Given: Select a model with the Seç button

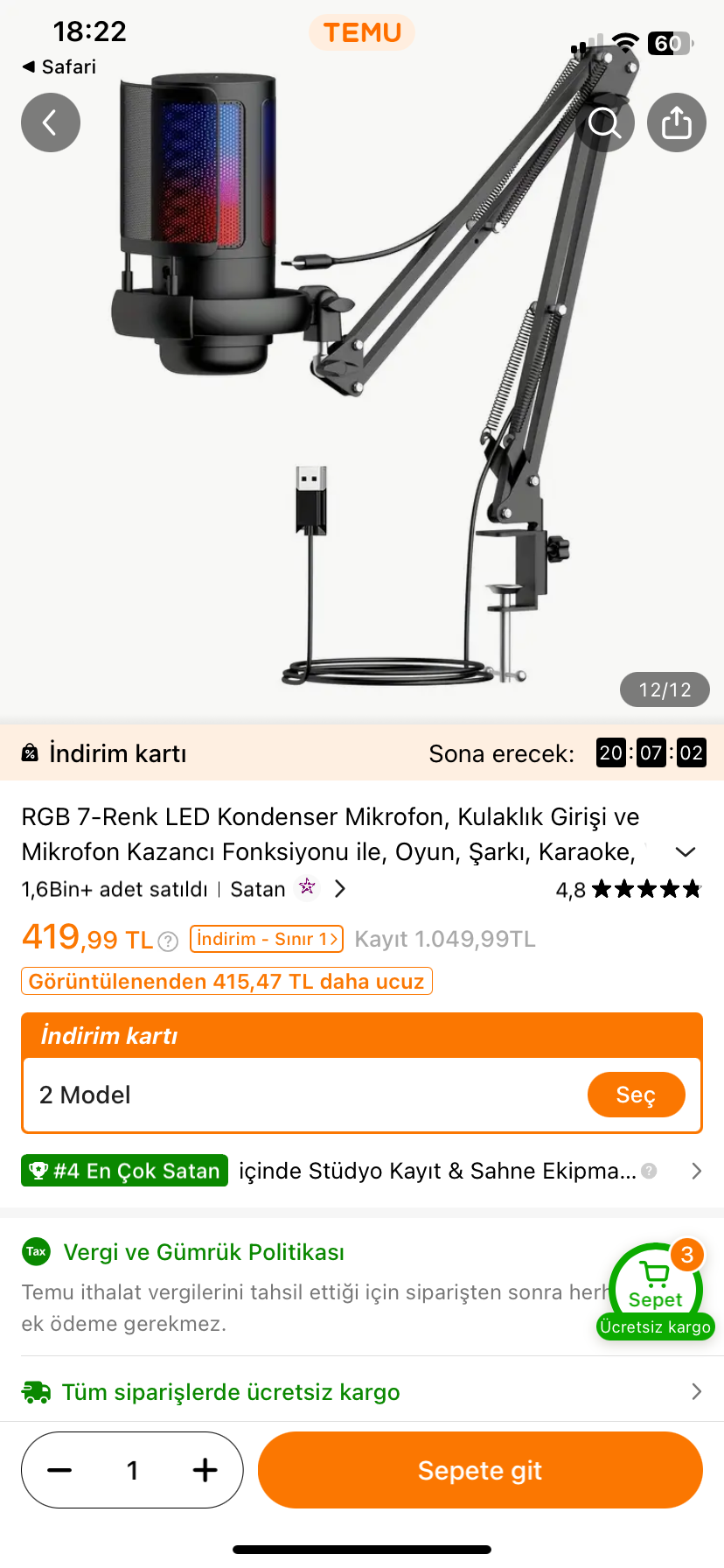Looking at the screenshot, I should point(636,1095).
